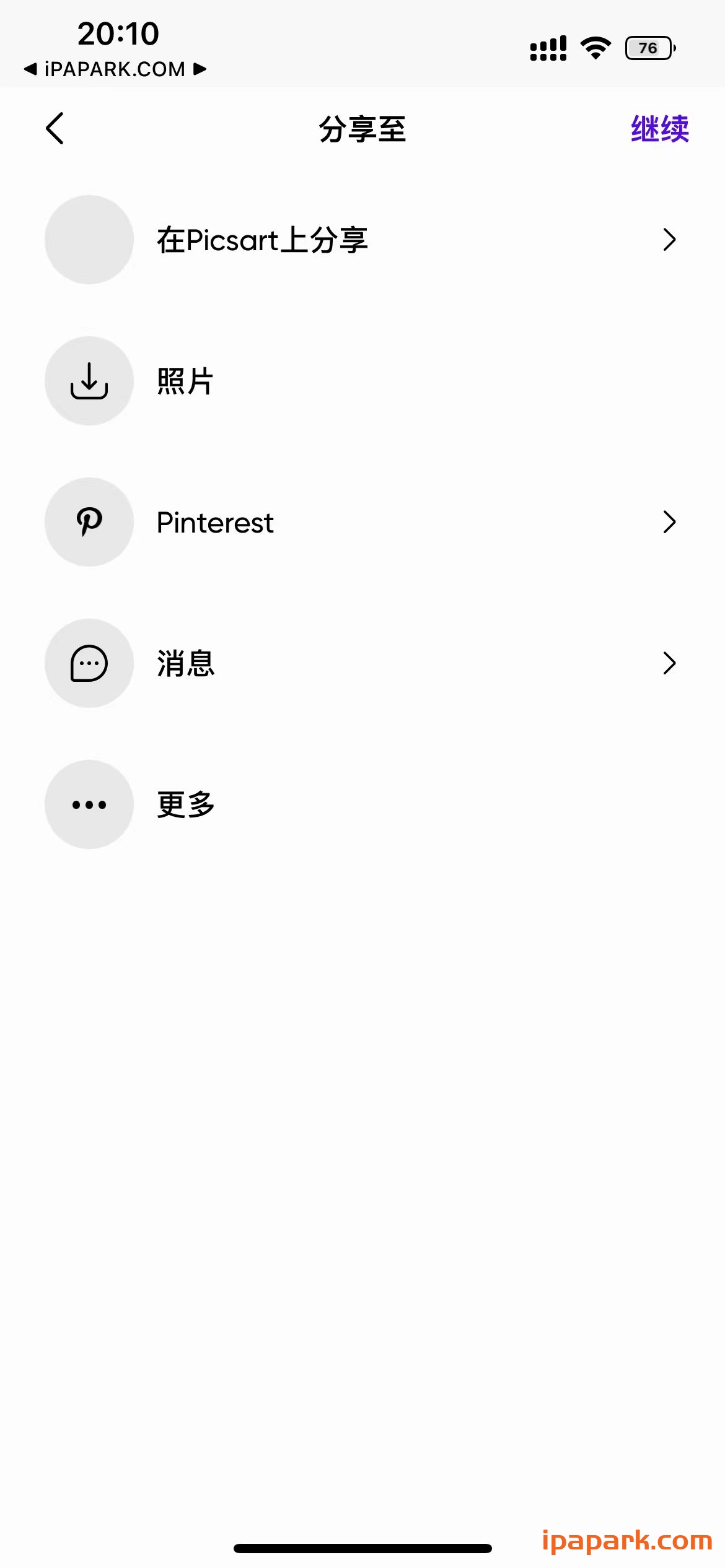
Task: Select the Pinterest share icon
Action: (x=89, y=522)
